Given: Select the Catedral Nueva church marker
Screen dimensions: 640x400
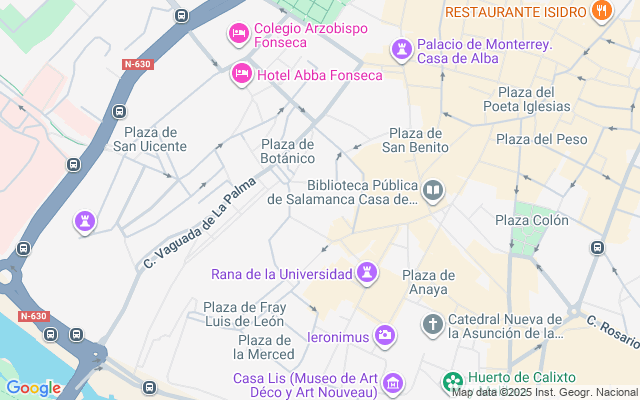Looking at the screenshot, I should 432,324.
